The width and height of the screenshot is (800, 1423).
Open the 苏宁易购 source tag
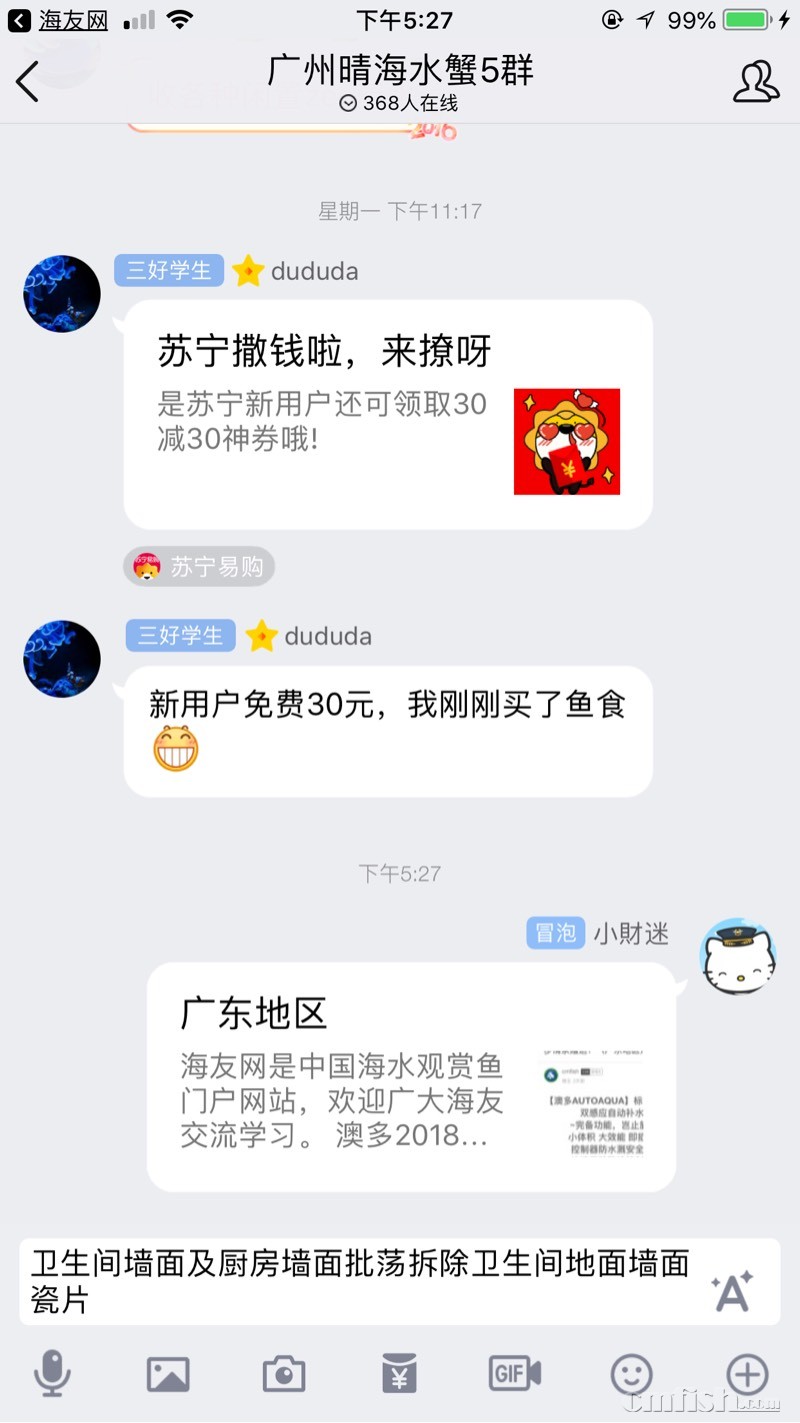[x=199, y=567]
